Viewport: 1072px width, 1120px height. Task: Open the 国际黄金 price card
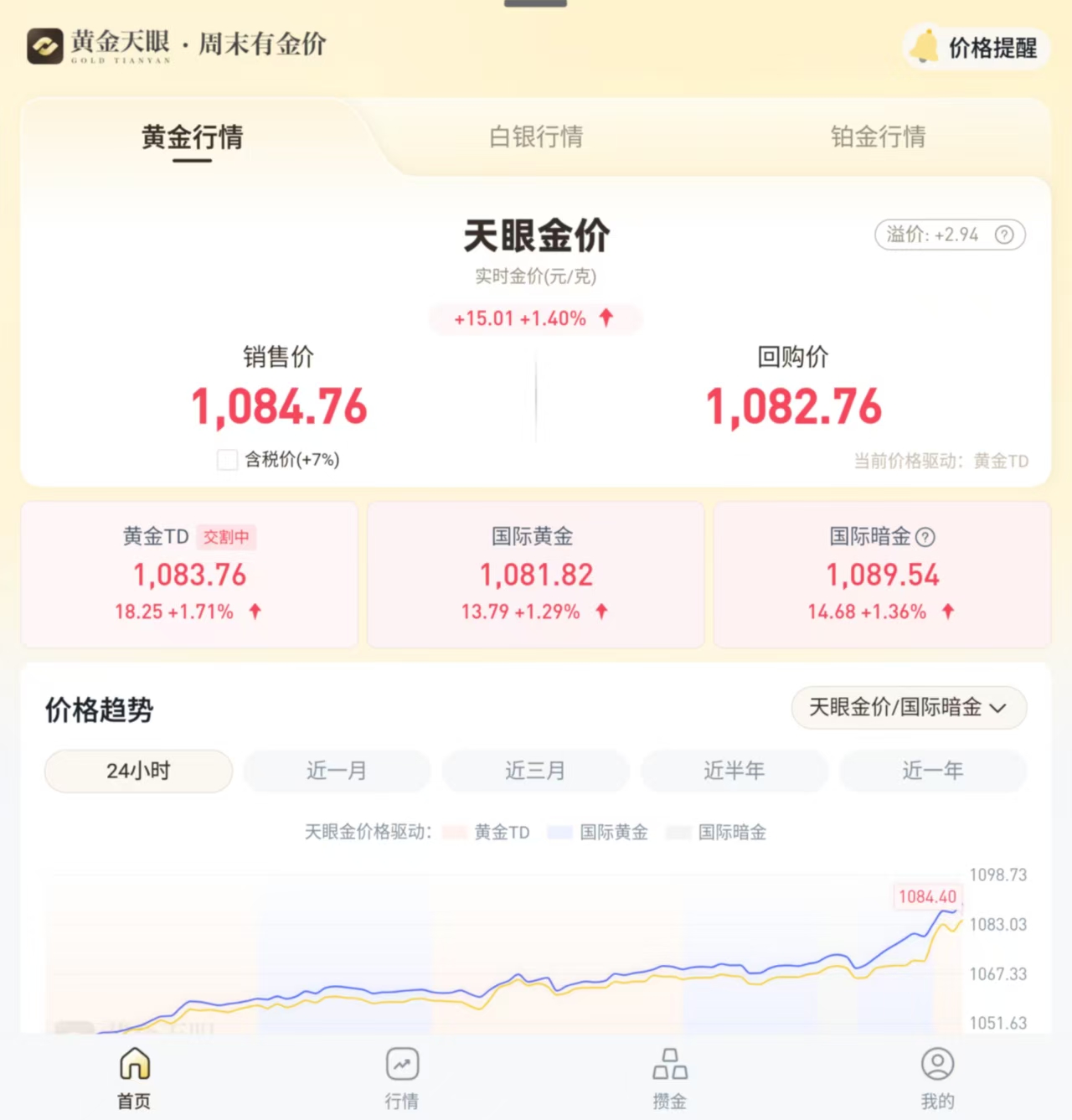(536, 575)
